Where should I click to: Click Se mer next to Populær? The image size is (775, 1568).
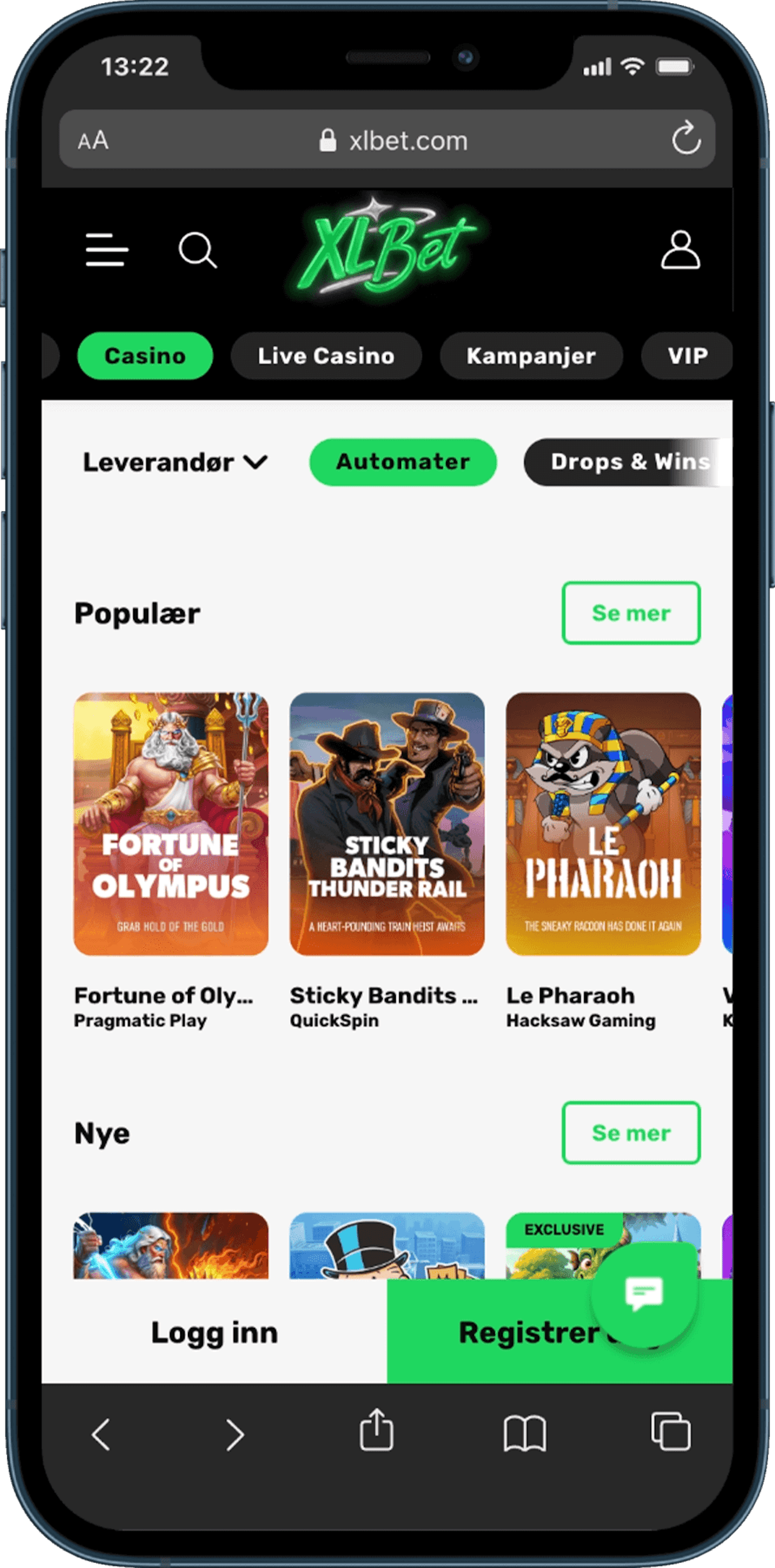[x=631, y=613]
